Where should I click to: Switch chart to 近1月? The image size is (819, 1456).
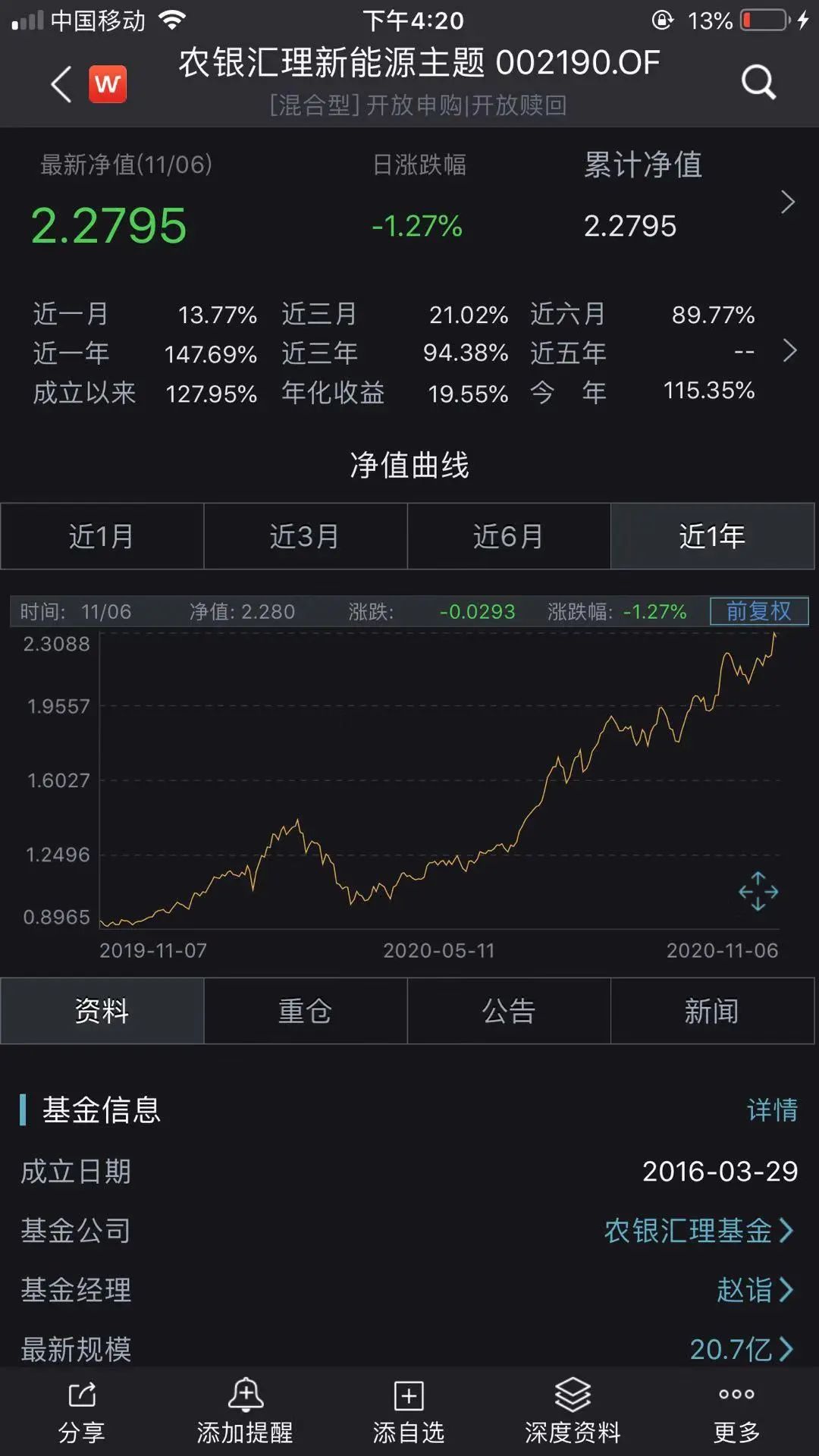click(x=102, y=536)
